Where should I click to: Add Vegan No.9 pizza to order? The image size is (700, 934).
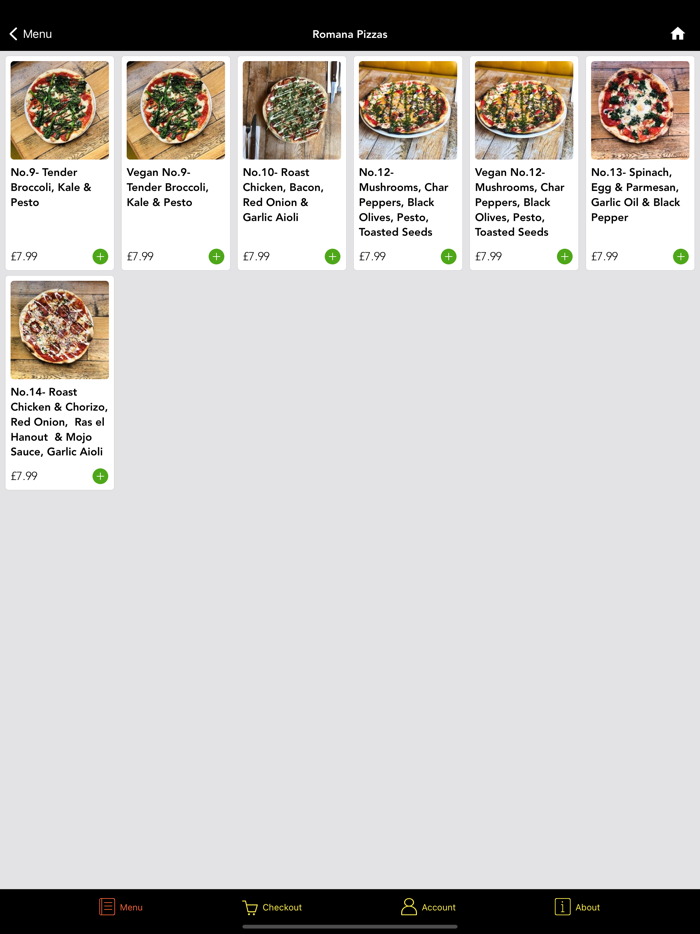click(216, 257)
